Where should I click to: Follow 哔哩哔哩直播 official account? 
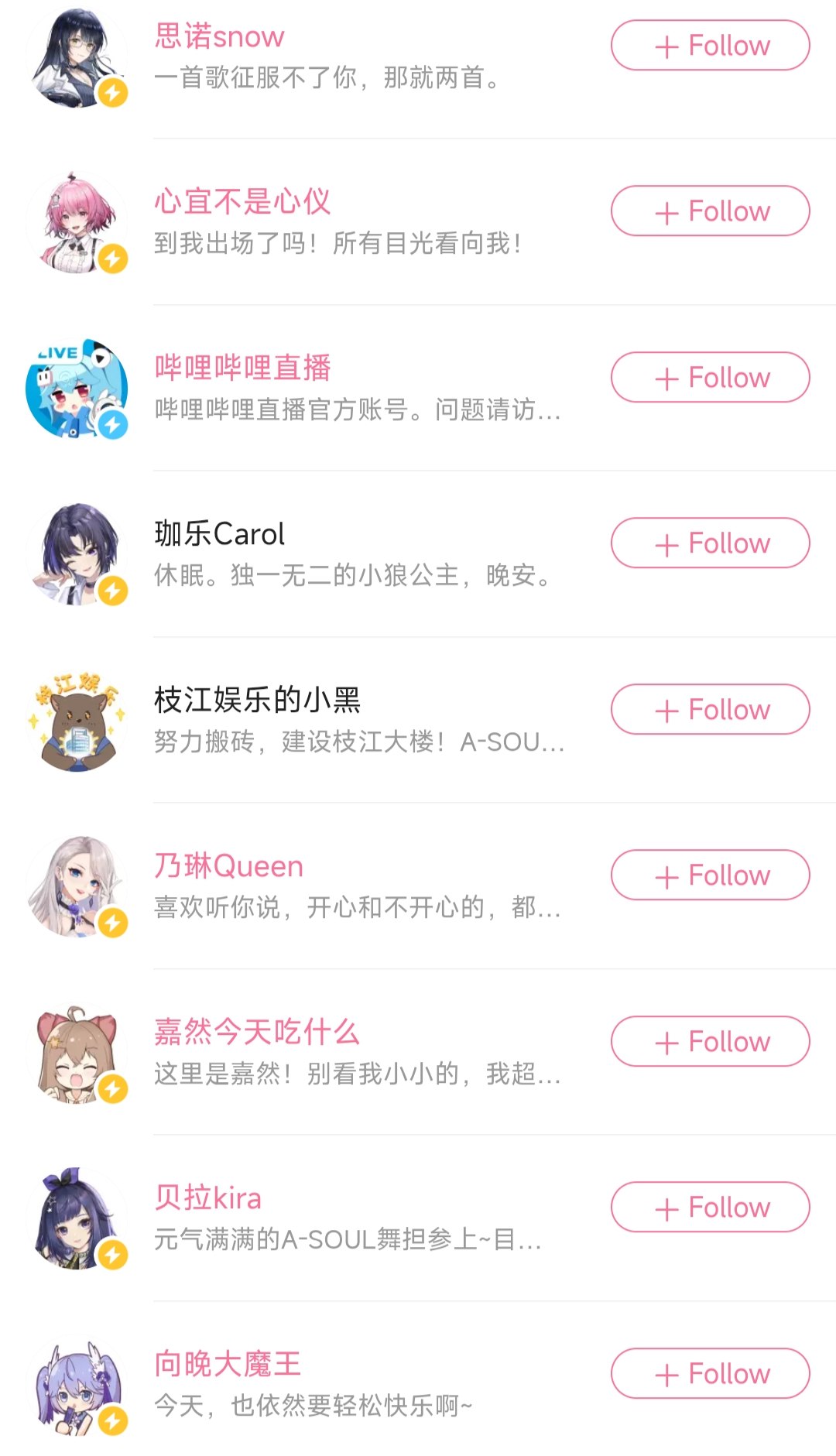[710, 378]
